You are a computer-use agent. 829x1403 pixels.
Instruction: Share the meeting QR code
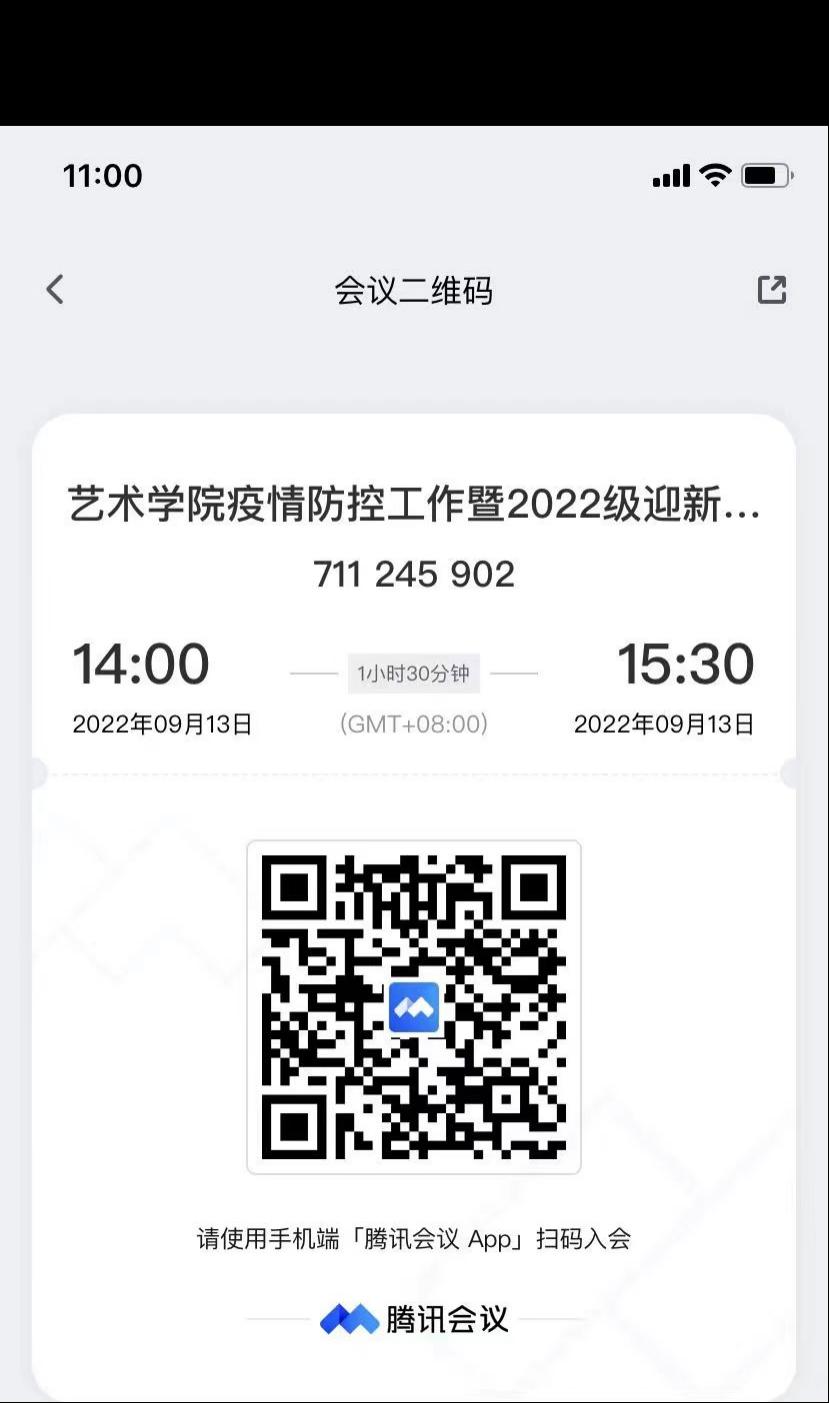coord(772,290)
